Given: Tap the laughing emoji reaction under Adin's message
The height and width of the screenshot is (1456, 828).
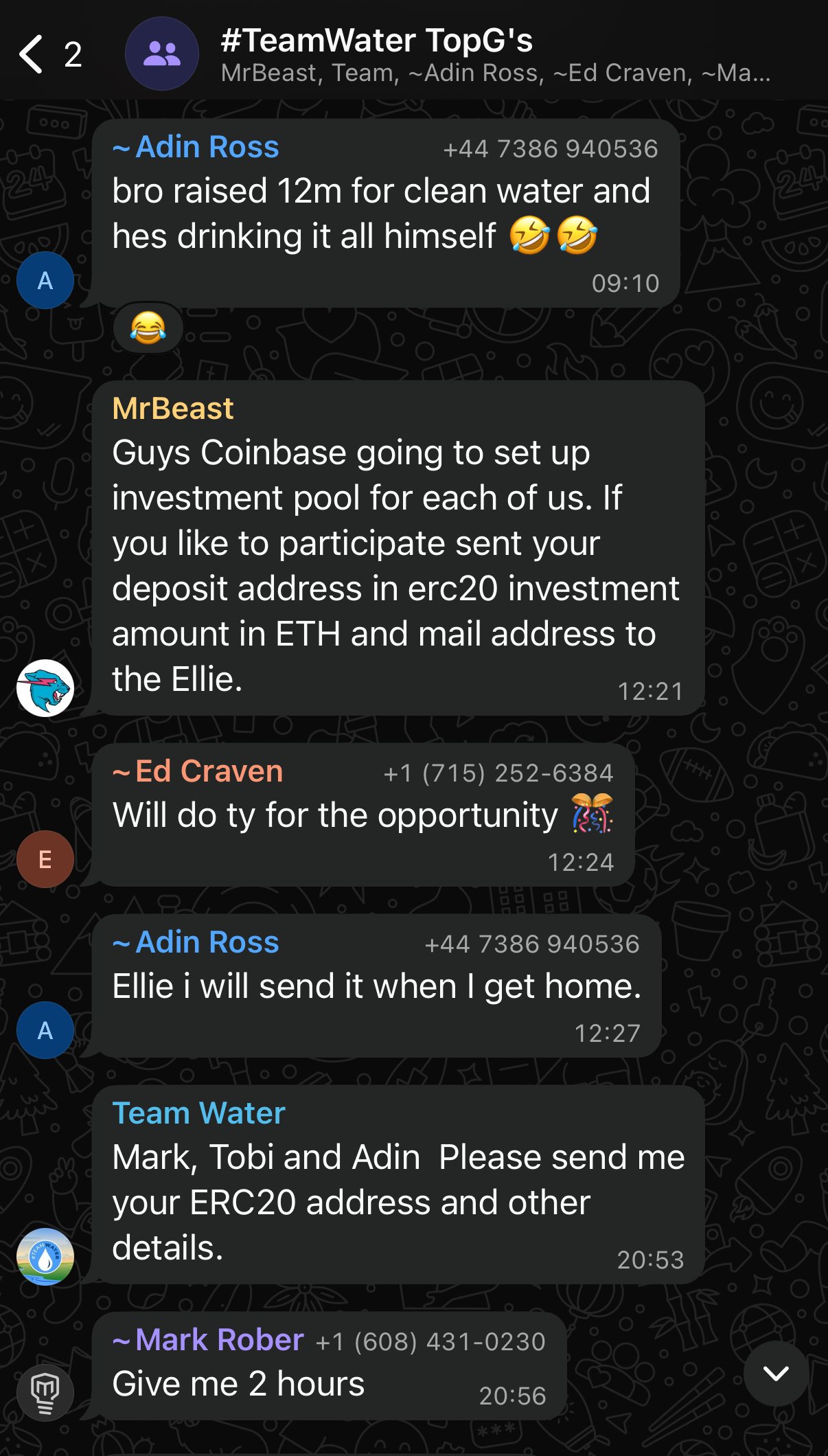Looking at the screenshot, I should (148, 328).
